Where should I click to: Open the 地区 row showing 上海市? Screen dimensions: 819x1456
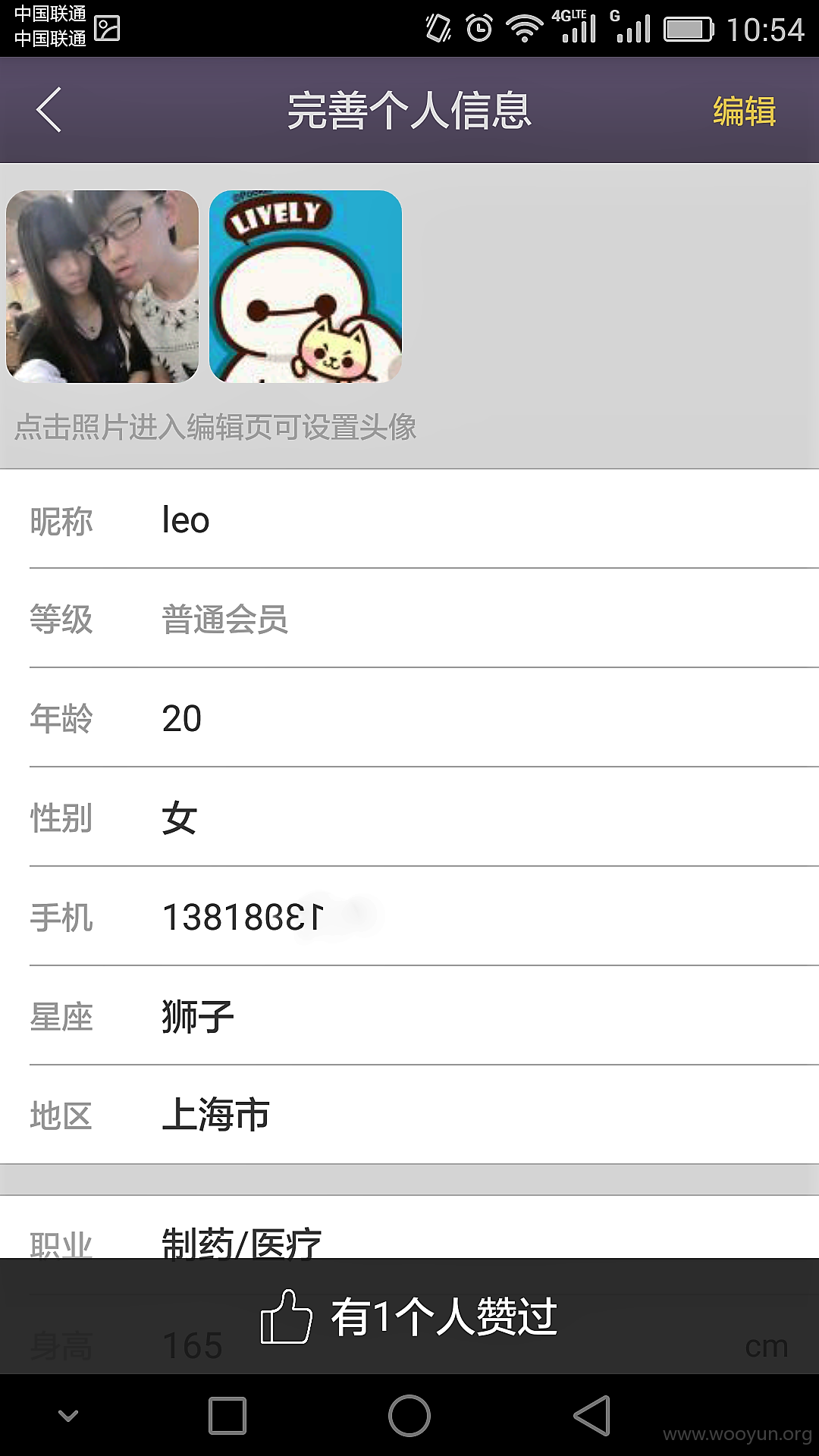(409, 1115)
